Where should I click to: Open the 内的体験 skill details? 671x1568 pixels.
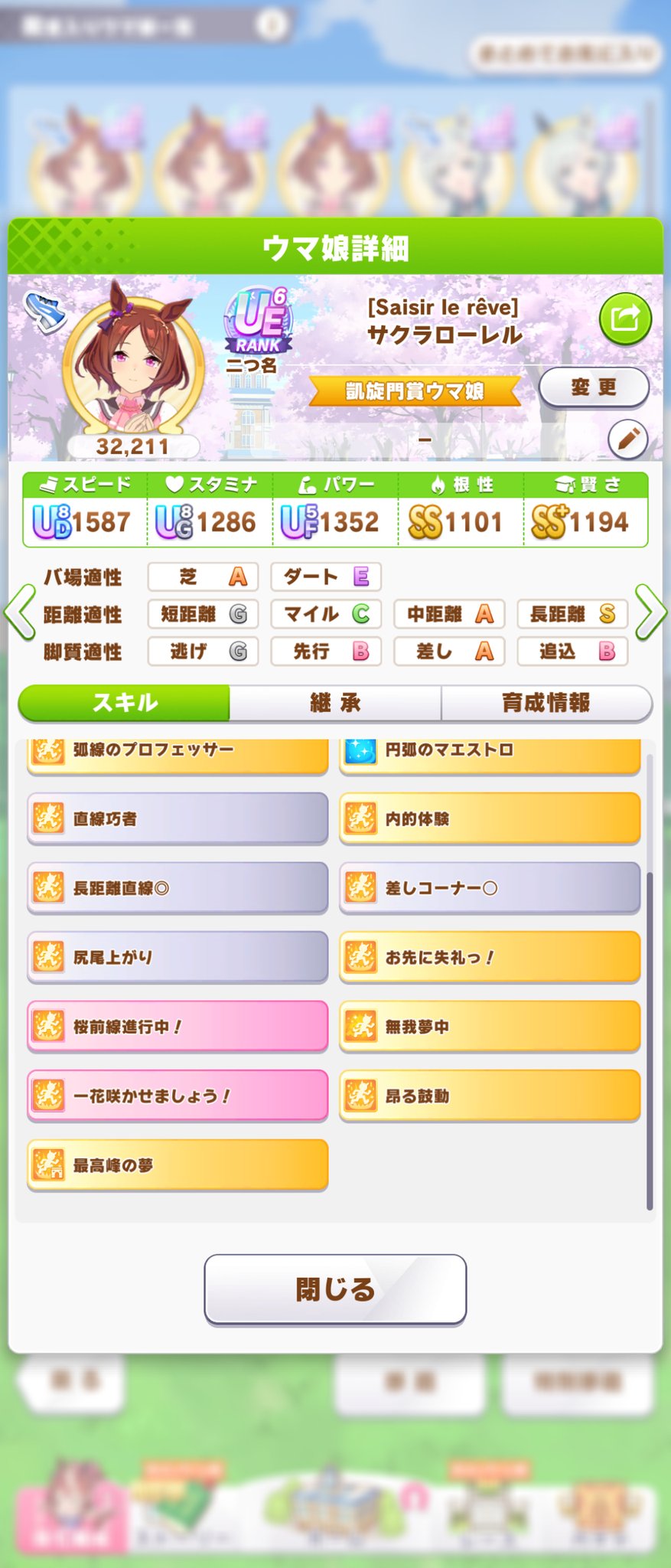pos(490,818)
